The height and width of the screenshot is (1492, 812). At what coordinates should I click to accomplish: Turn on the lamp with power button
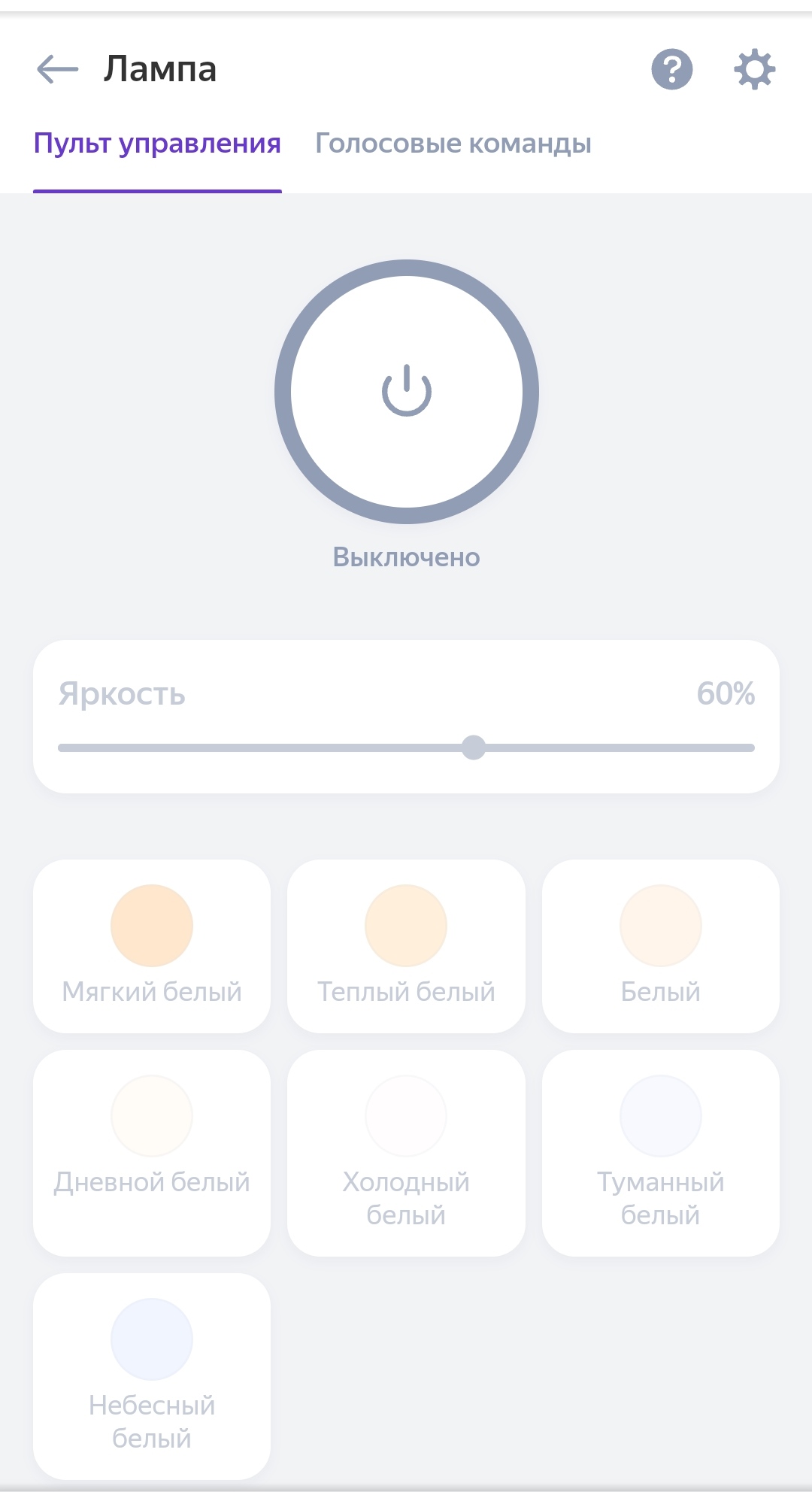tap(406, 391)
